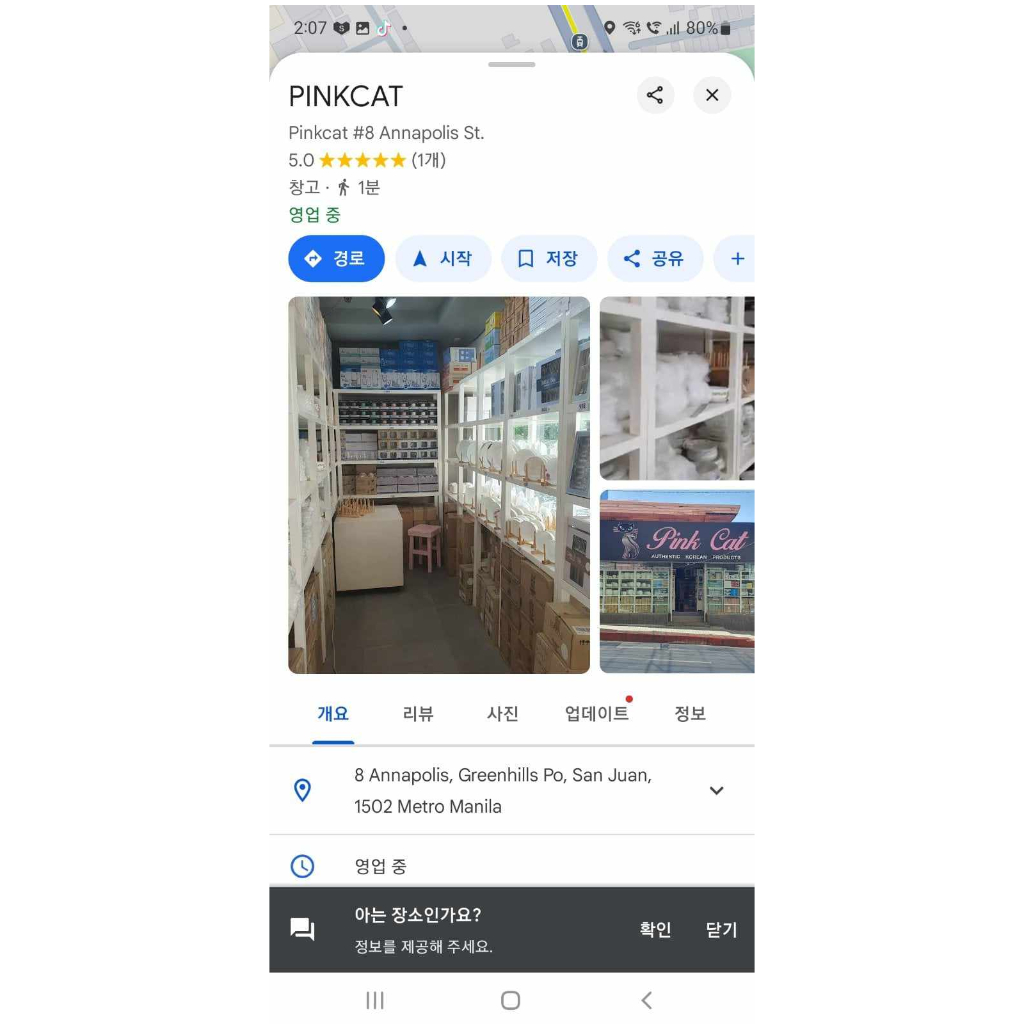Image resolution: width=1024 pixels, height=1024 pixels.
Task: Tap the system back button
Action: (x=647, y=1000)
